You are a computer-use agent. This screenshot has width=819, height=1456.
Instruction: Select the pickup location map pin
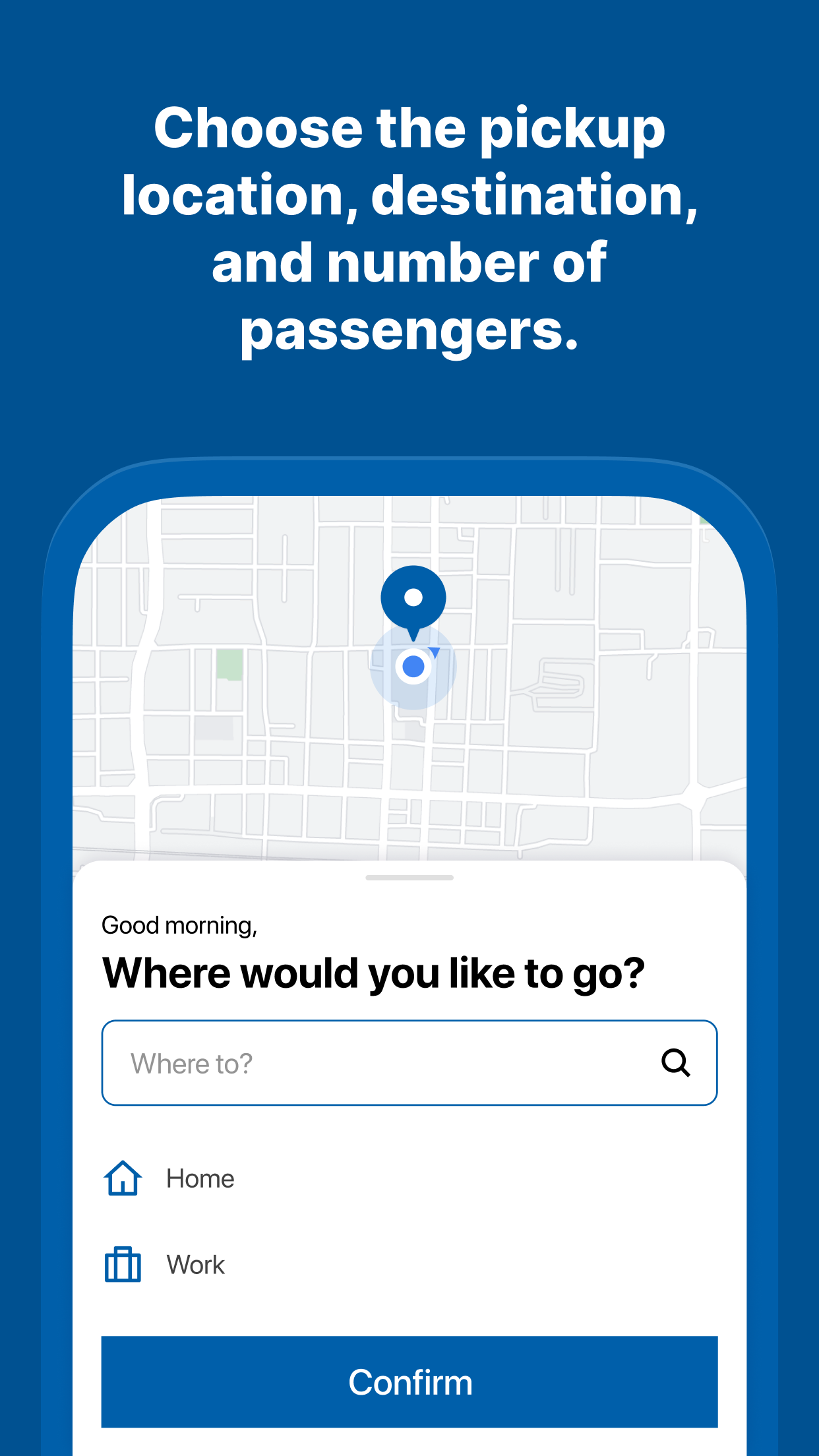tap(413, 597)
